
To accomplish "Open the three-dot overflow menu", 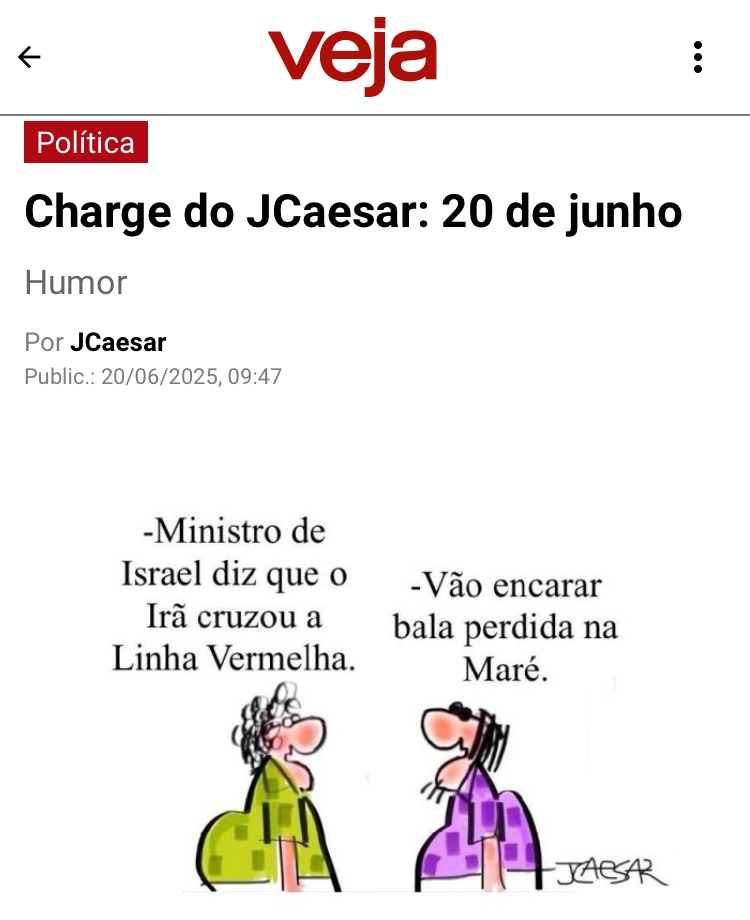I will (x=698, y=57).
